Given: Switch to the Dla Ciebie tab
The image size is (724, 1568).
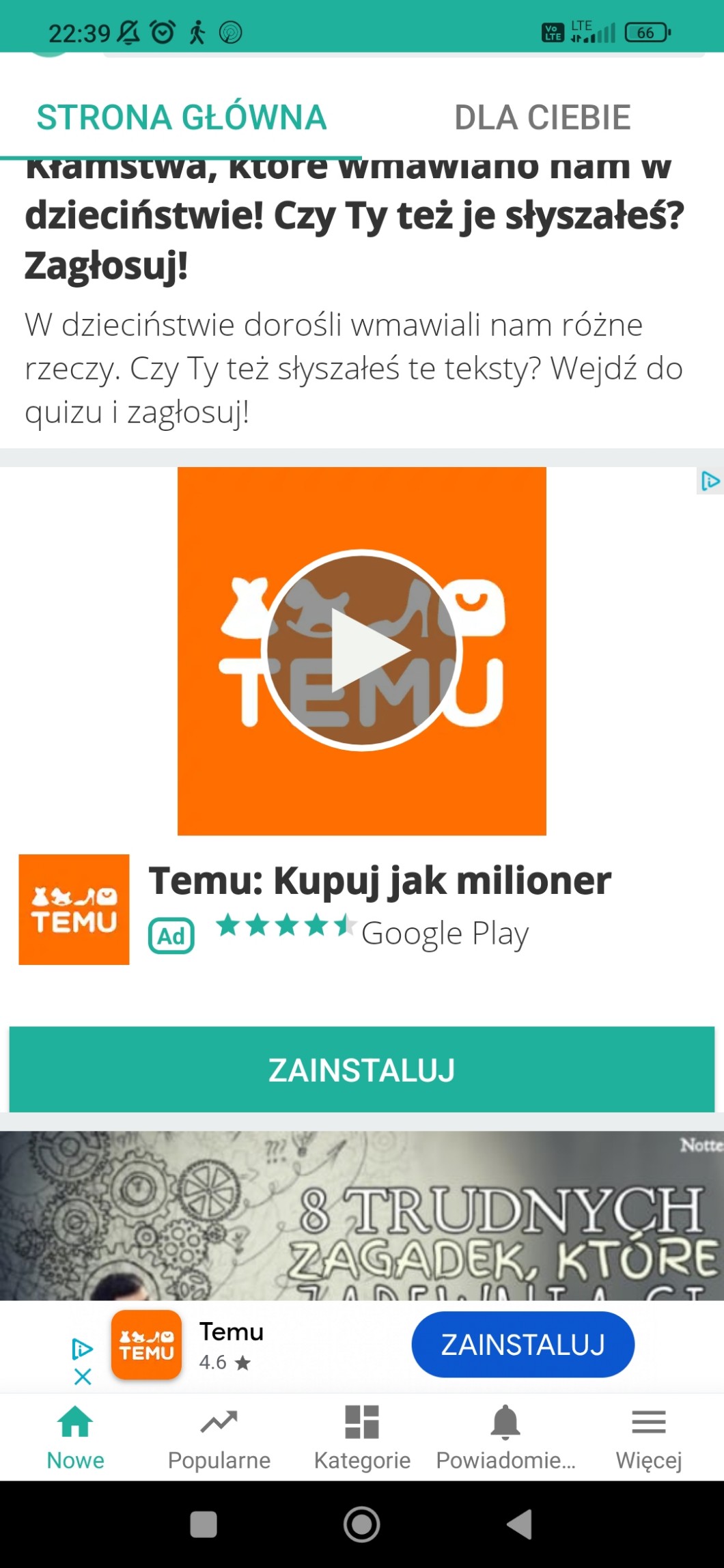Looking at the screenshot, I should coord(542,117).
